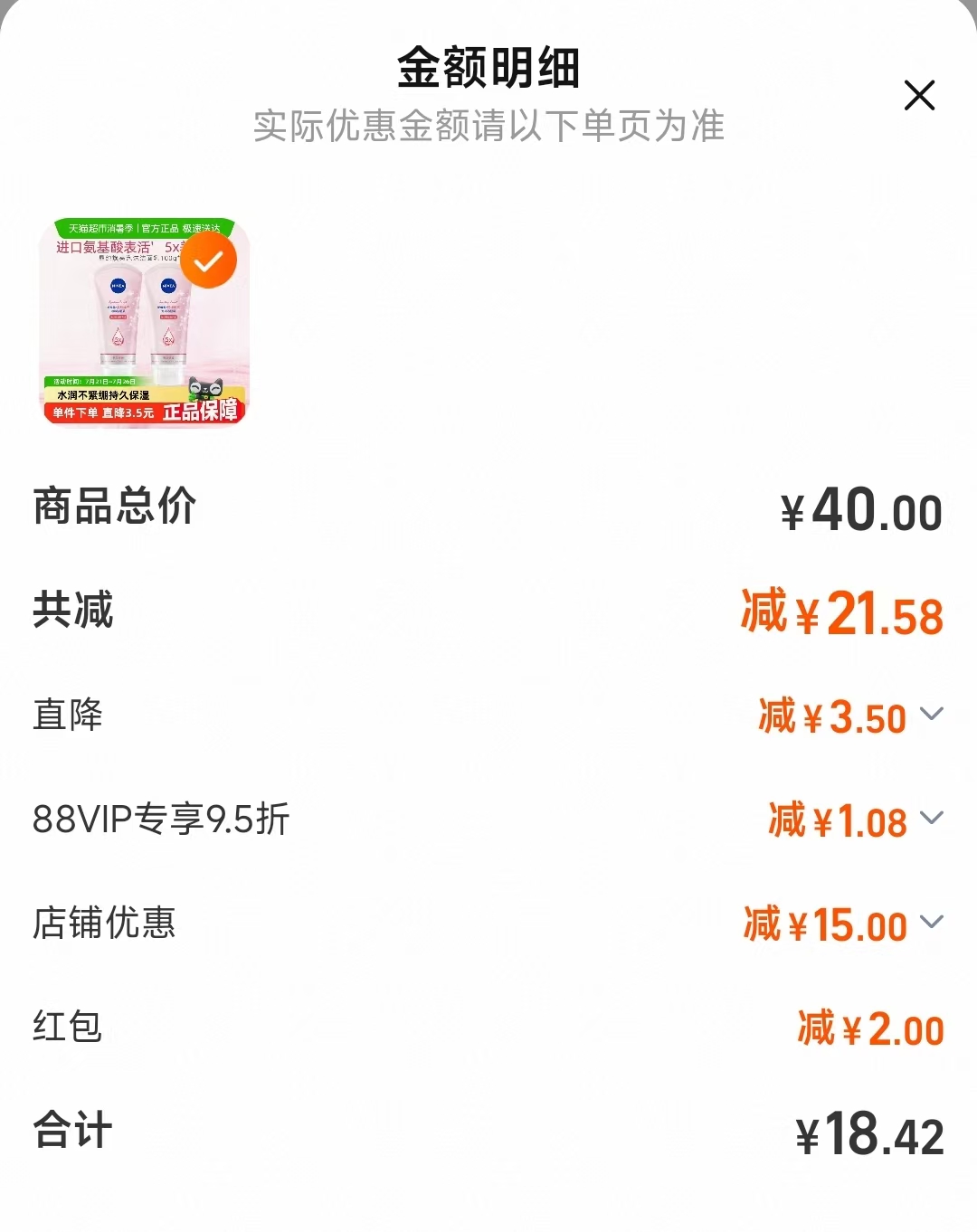Click the 实际优惠金额请以下单页为准 subtitle
Image resolution: width=977 pixels, height=1232 pixels.
(488, 128)
